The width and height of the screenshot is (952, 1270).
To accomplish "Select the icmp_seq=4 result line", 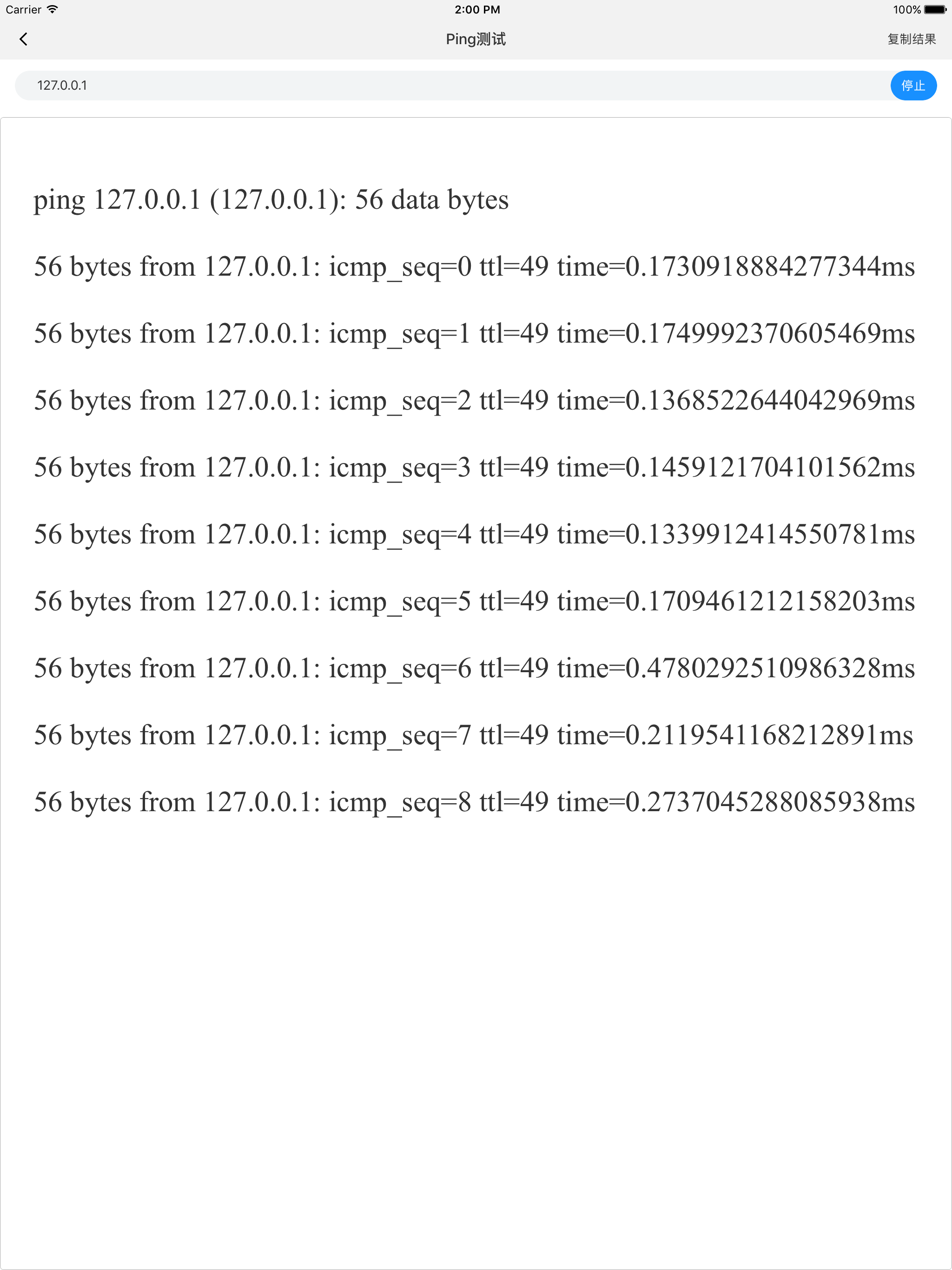I will coord(474,535).
